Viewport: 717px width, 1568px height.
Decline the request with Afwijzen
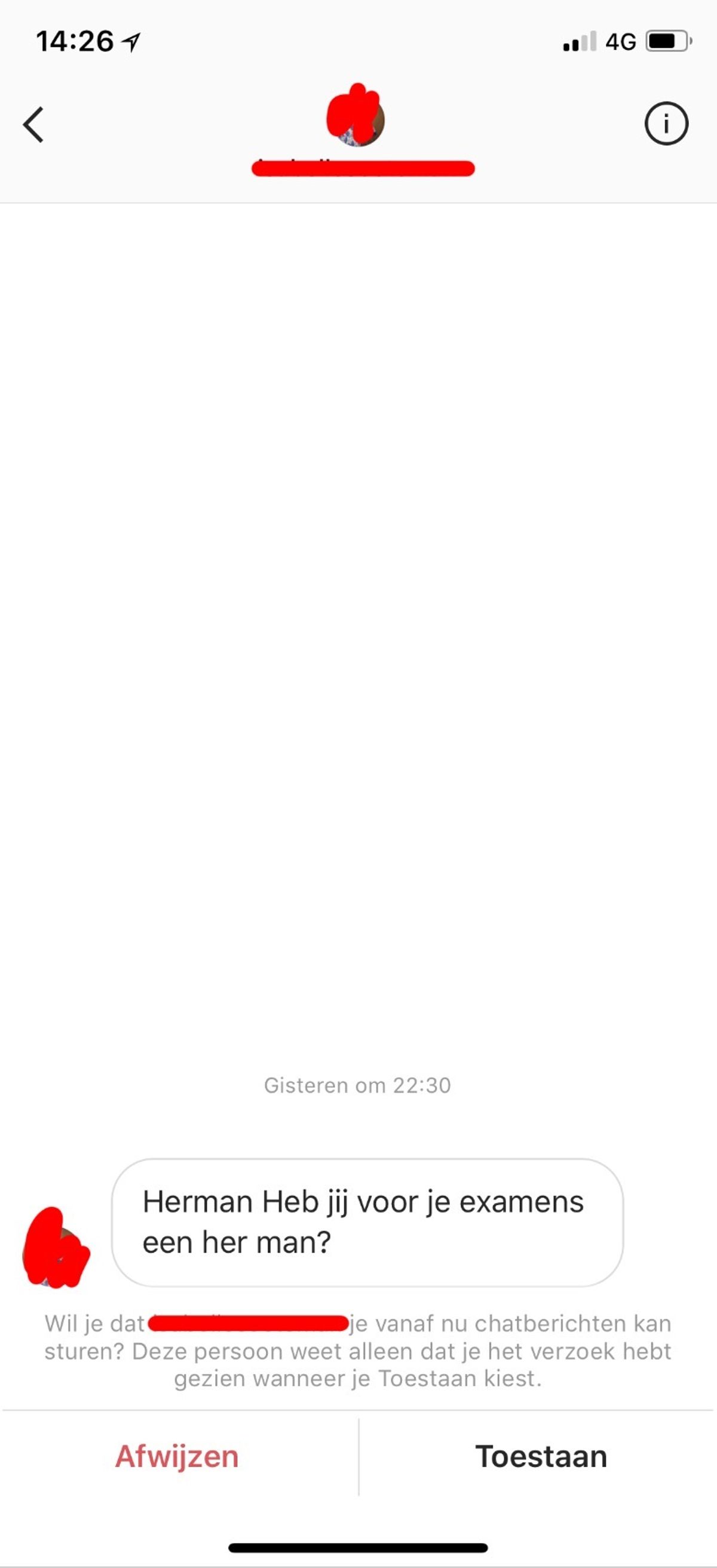coord(177,1457)
